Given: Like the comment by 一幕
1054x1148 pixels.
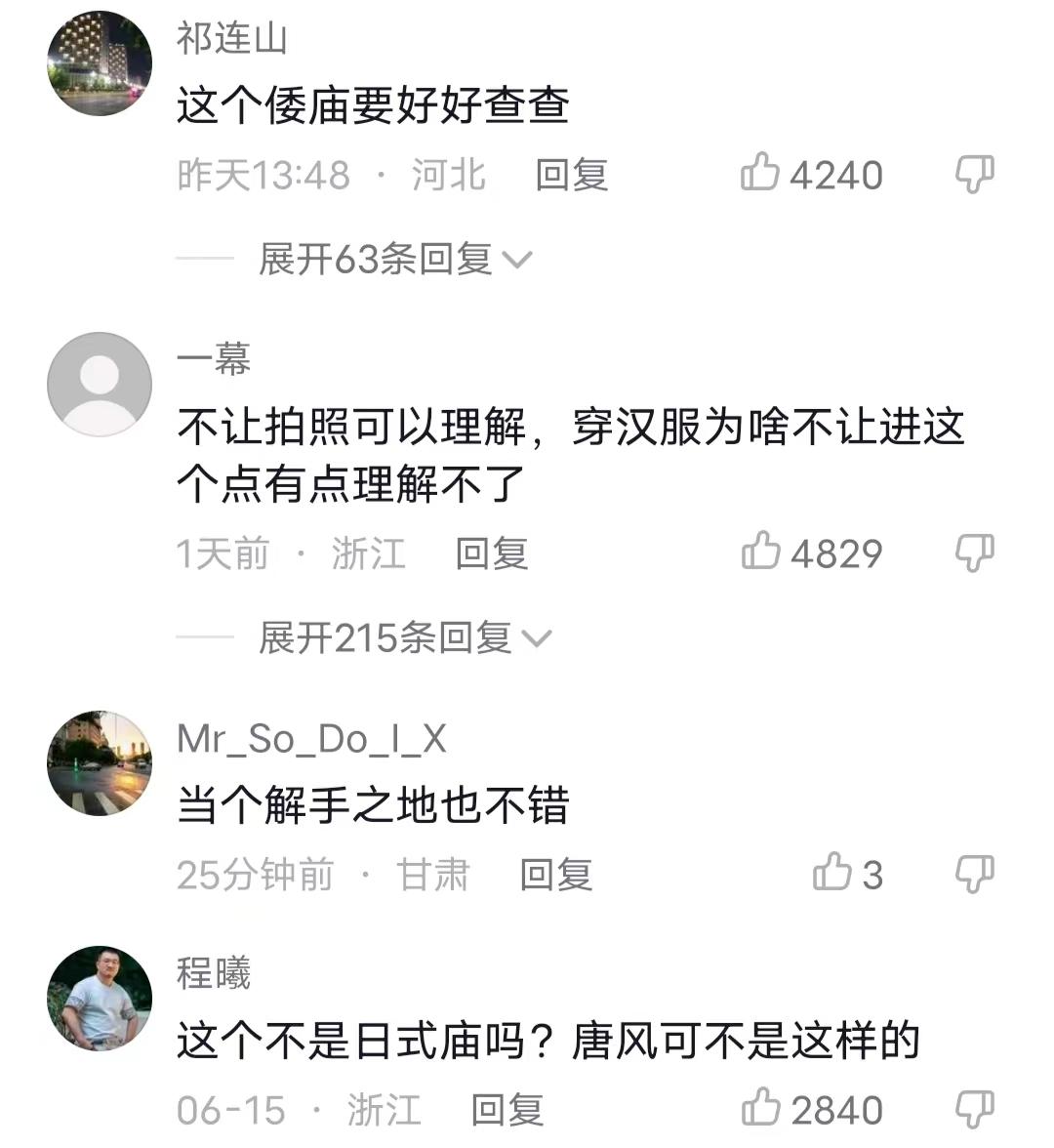Looking at the screenshot, I should (760, 553).
